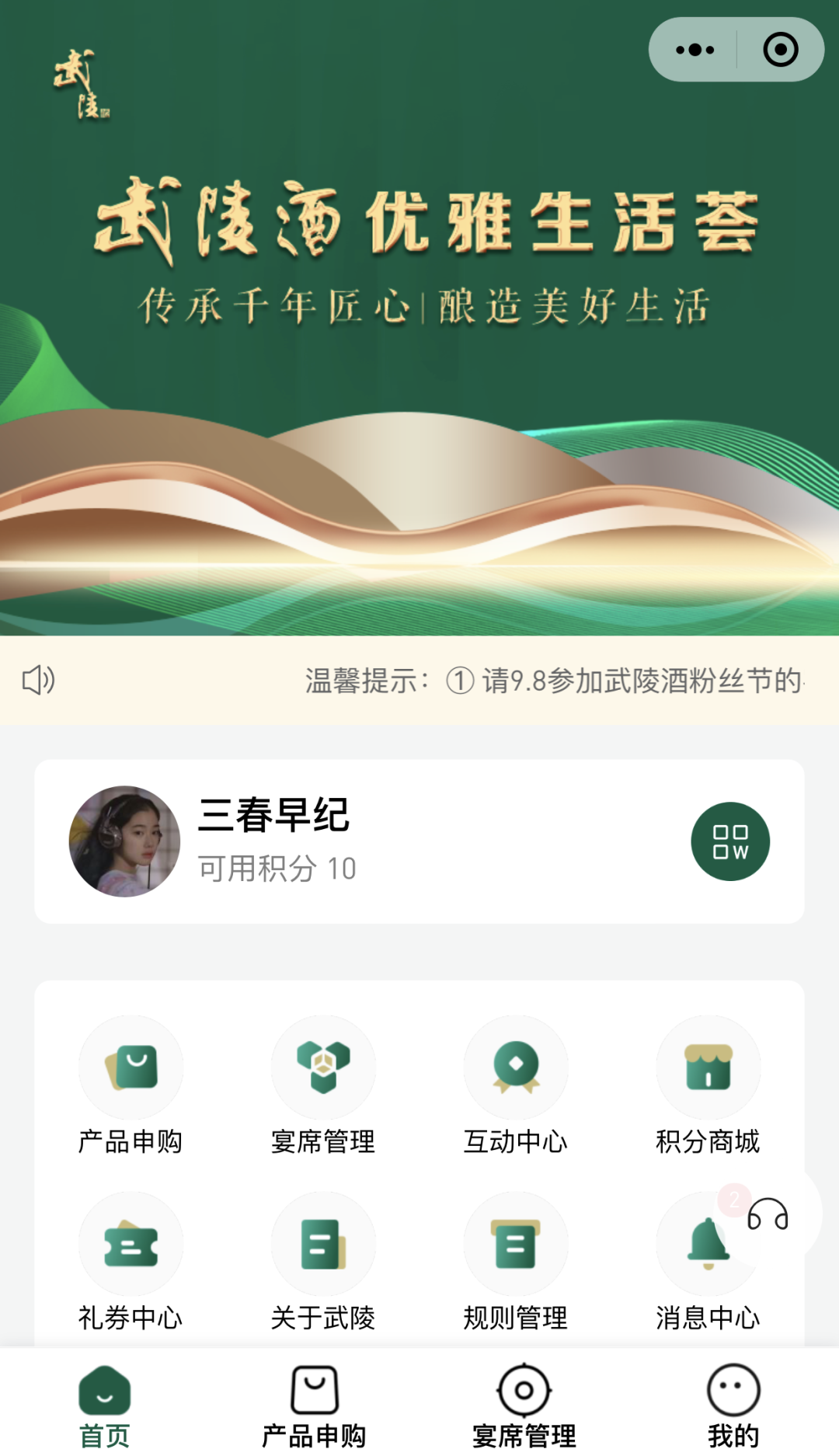The height and width of the screenshot is (1456, 839).
Task: Open the 温馨提示 announcement notice
Action: (552, 681)
